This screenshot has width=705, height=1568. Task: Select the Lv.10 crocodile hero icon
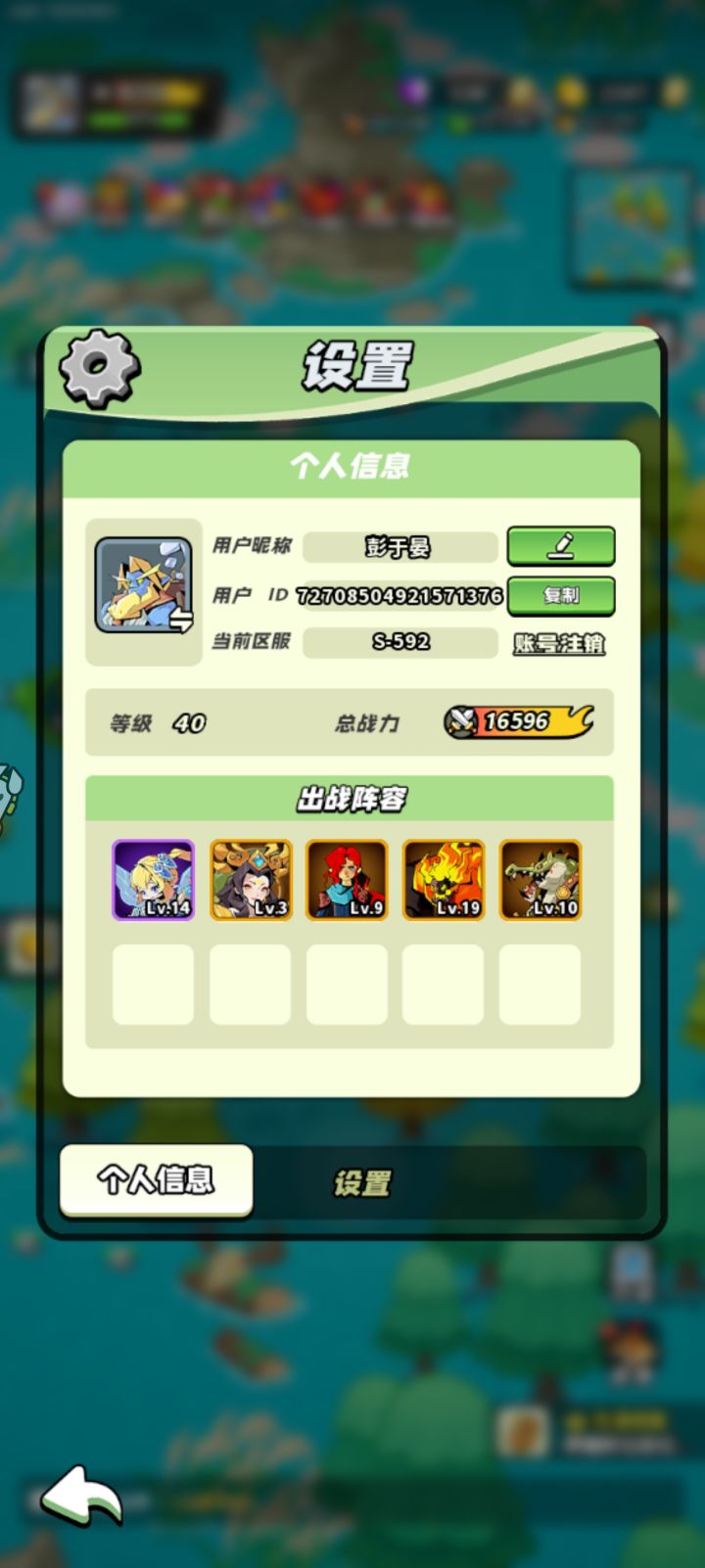tap(539, 880)
